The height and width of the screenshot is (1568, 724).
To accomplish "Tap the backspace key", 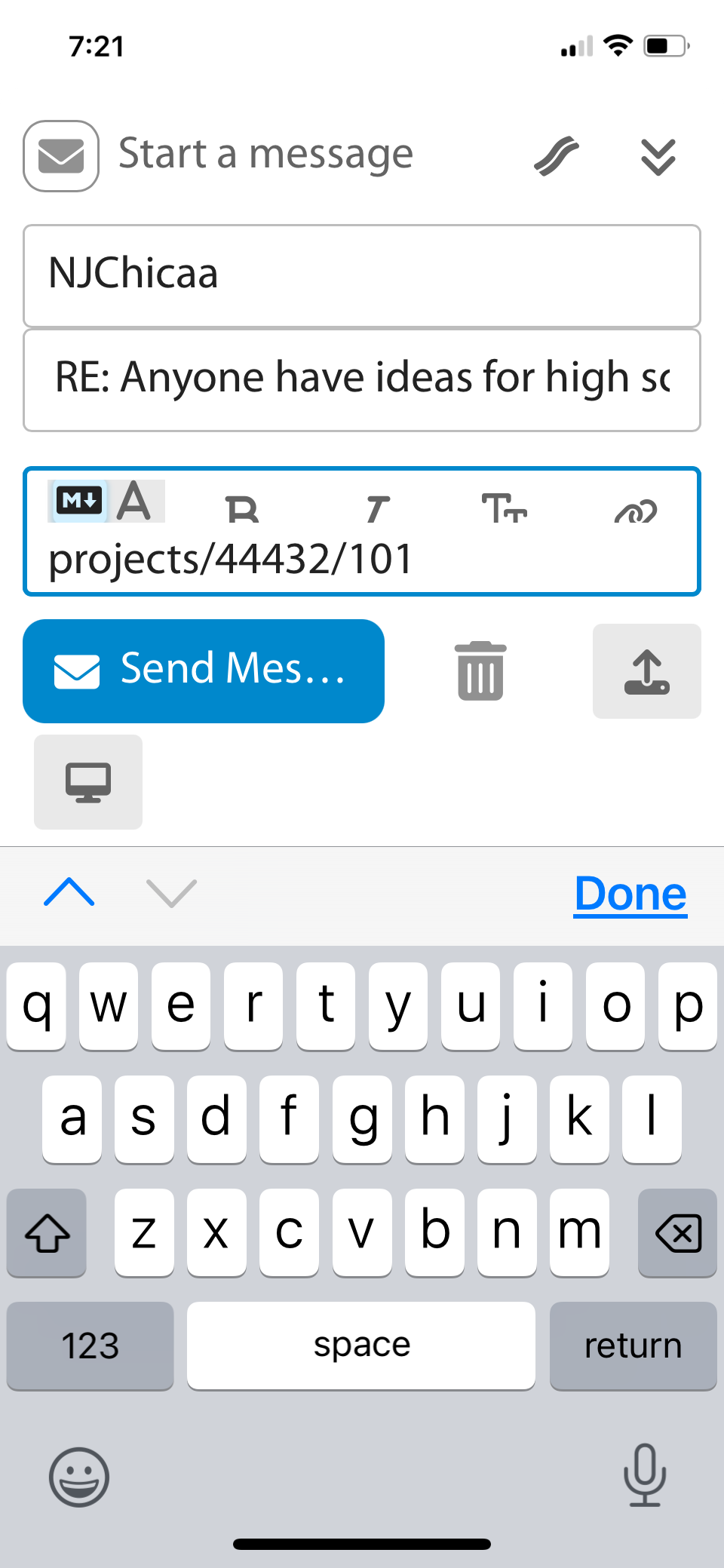I will coord(677,1232).
